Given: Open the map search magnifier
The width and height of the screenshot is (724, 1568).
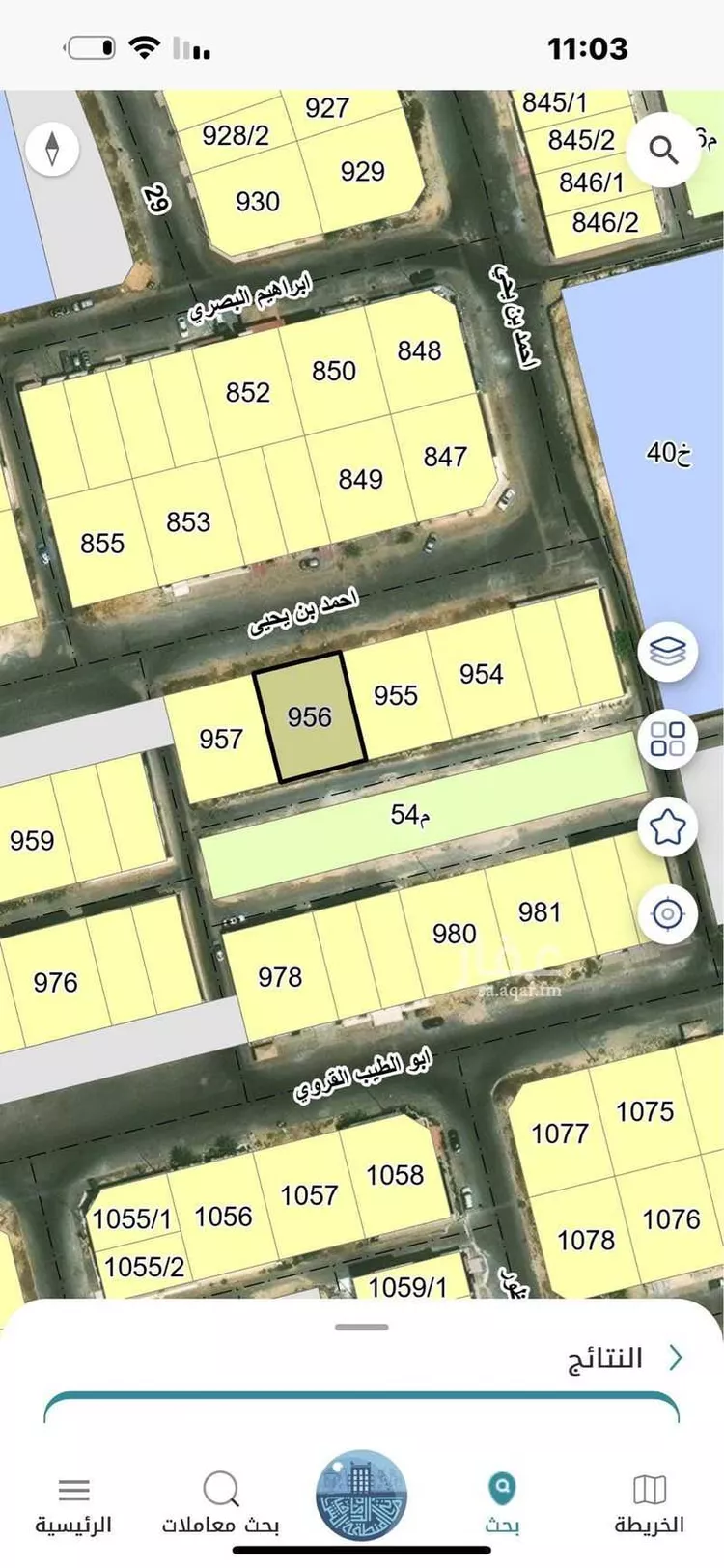Looking at the screenshot, I should click(662, 150).
